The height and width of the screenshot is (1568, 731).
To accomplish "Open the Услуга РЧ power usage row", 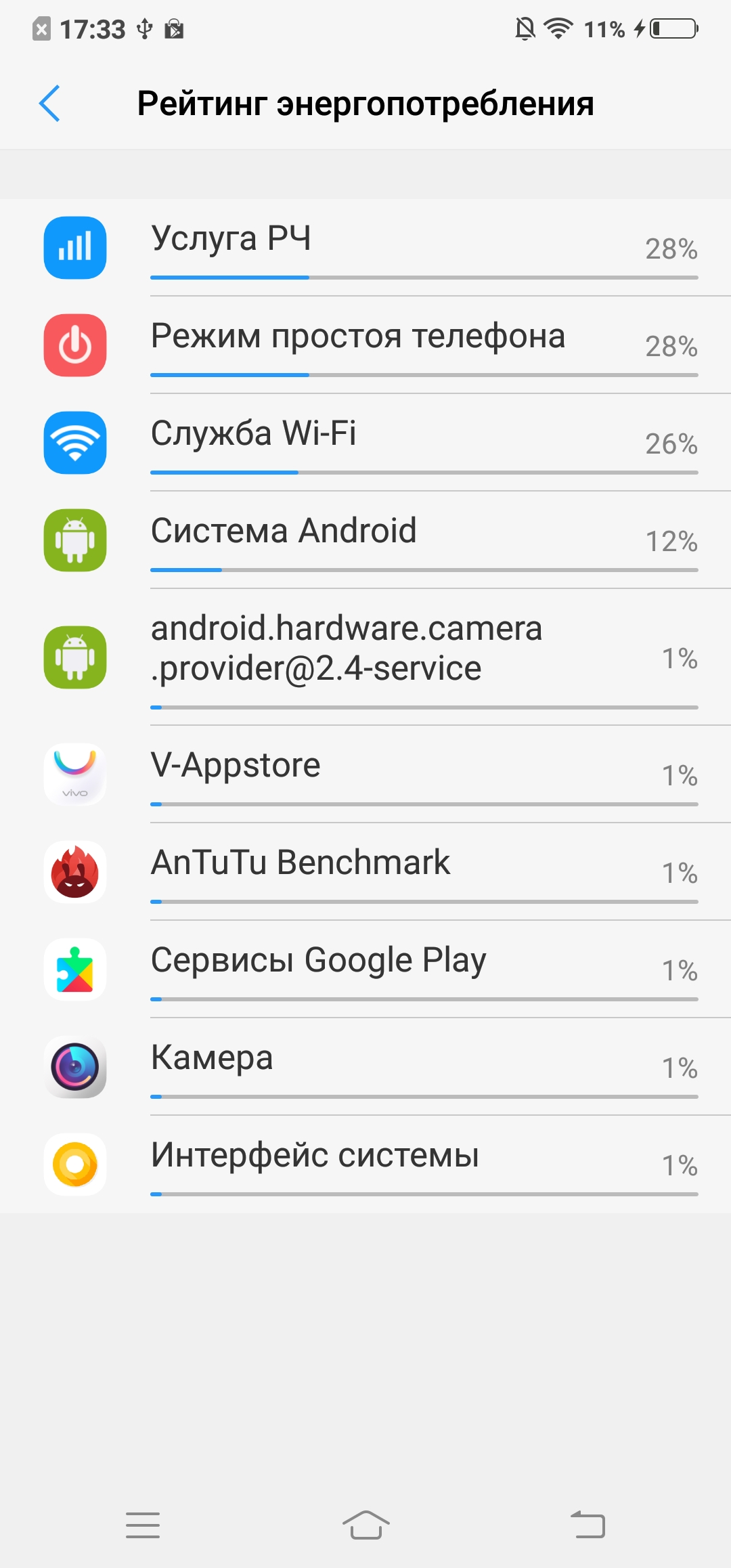I will point(365,248).
